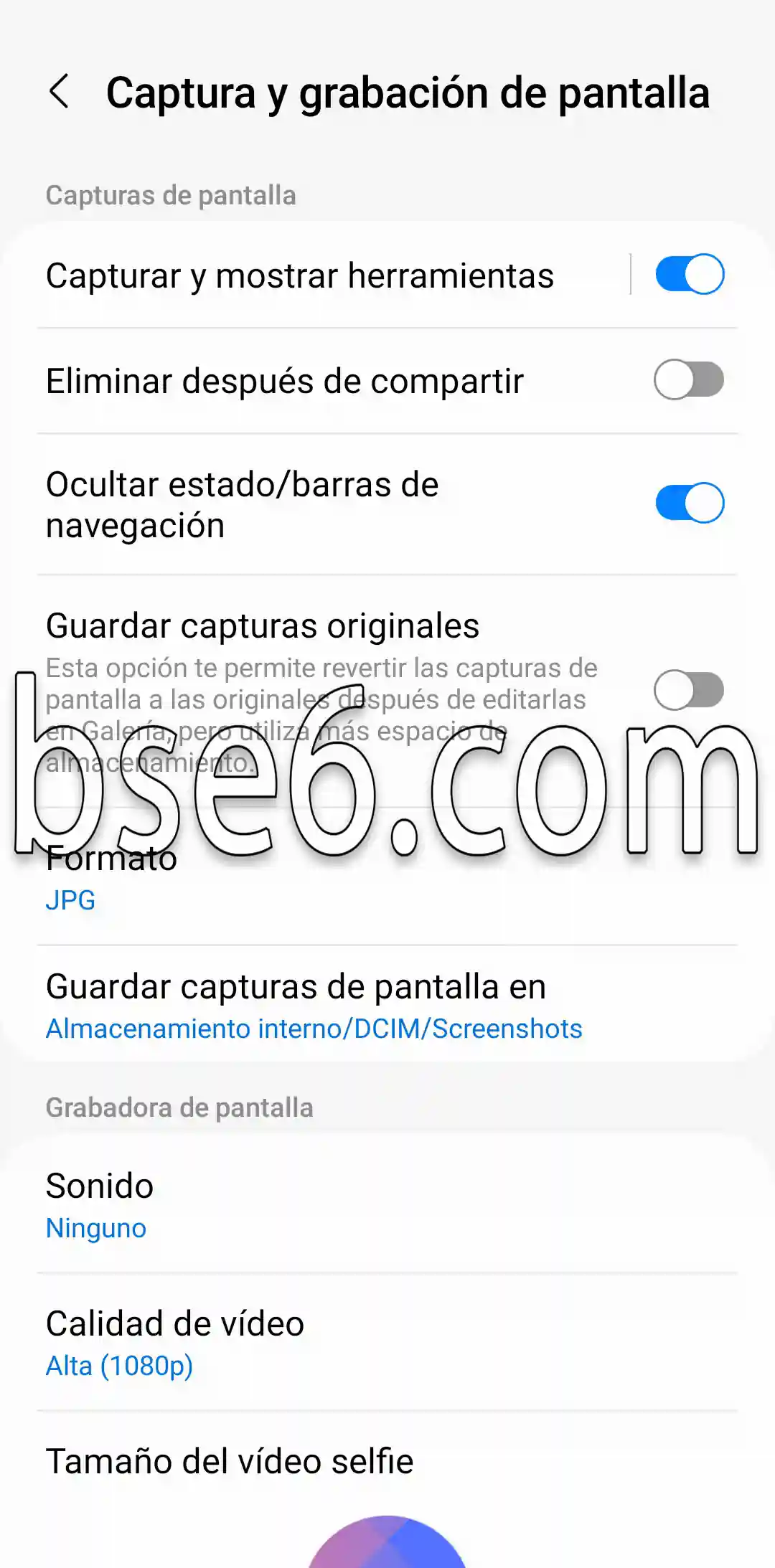Change Calidad de vídeo setting
The image size is (775, 1568).
[387, 1343]
